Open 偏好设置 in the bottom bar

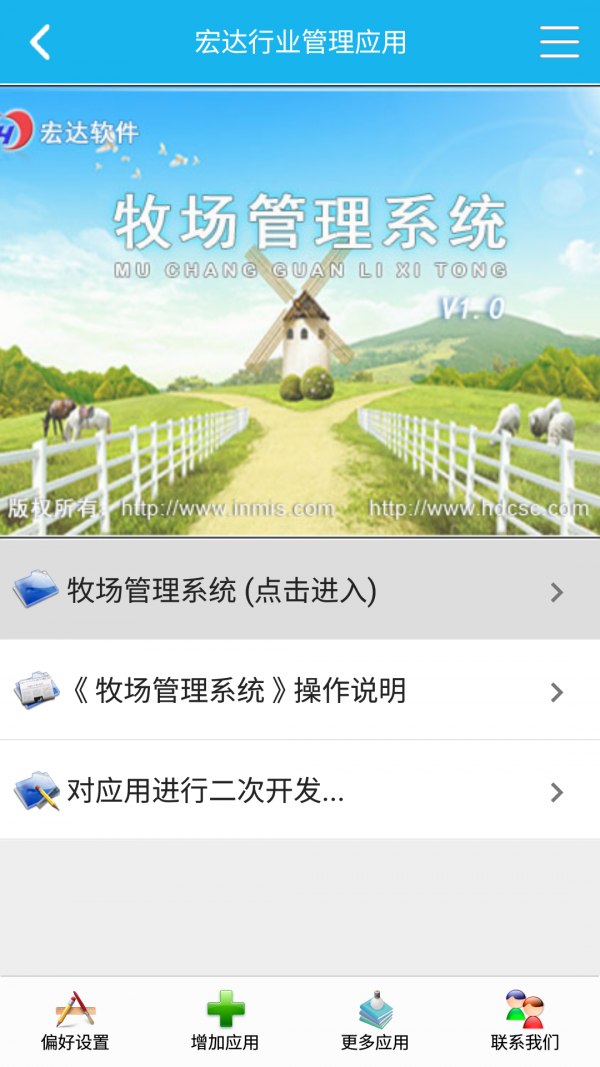75,1021
